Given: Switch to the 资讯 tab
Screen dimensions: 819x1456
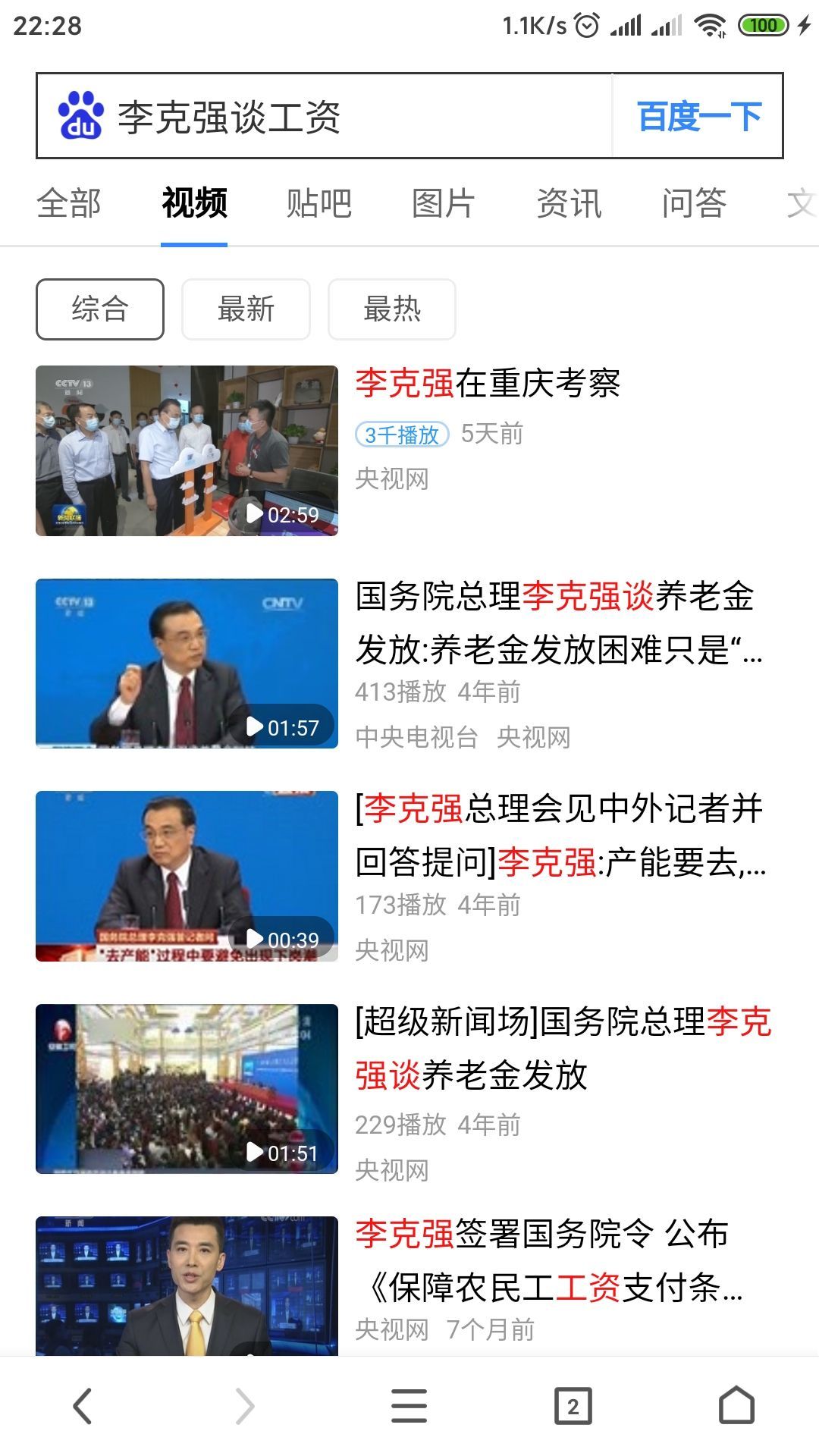Looking at the screenshot, I should (569, 203).
